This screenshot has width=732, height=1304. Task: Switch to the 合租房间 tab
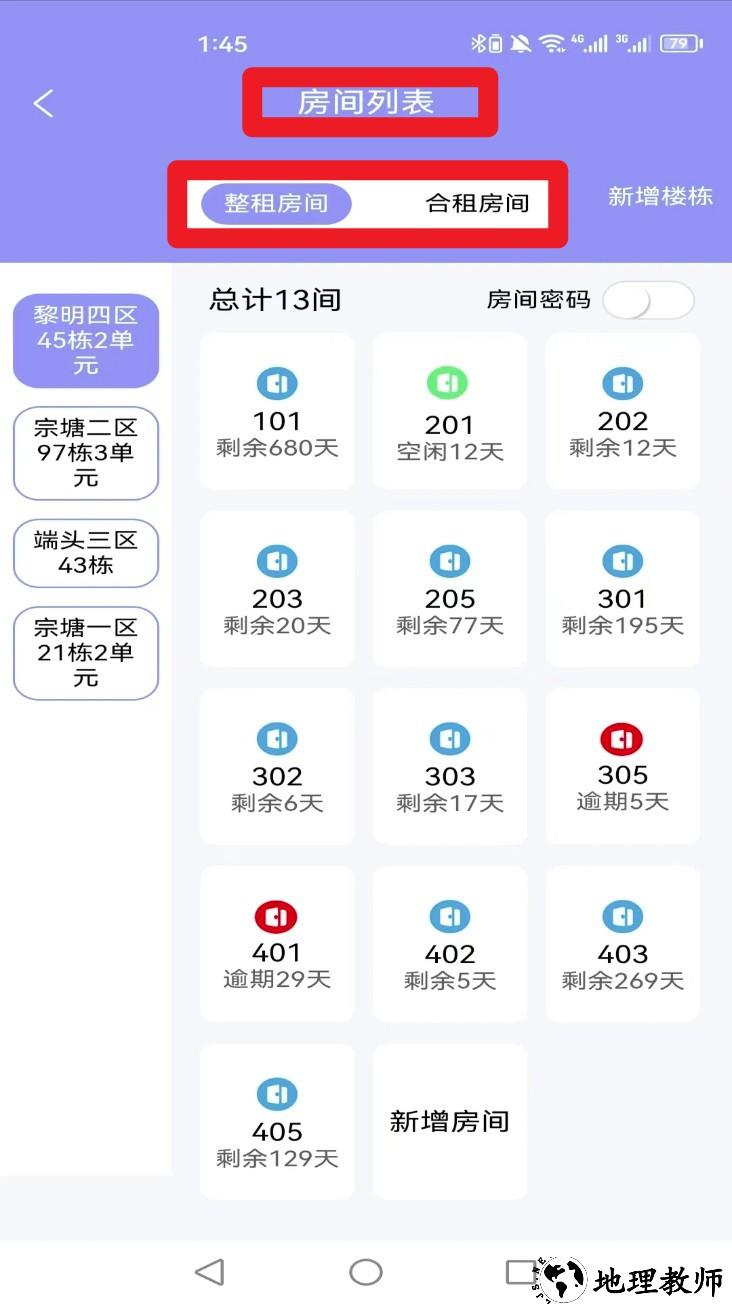[477, 204]
